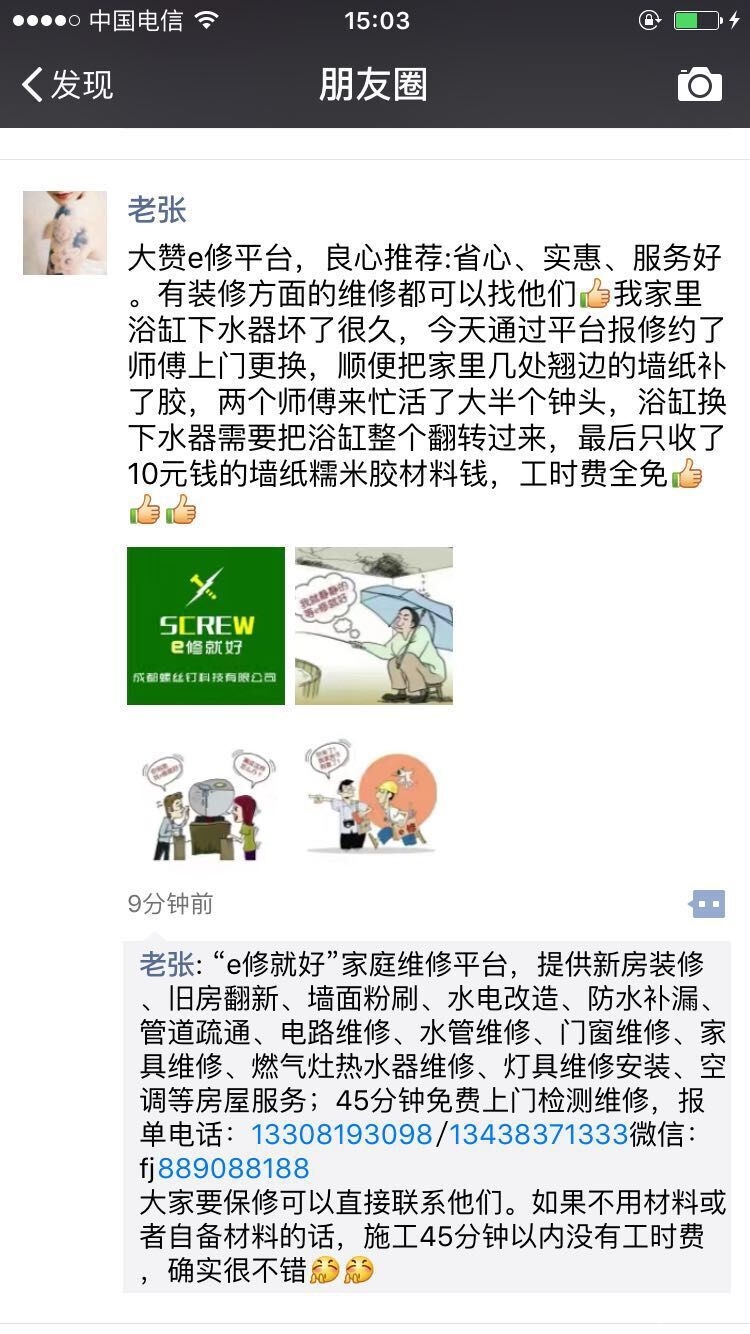This screenshot has height=1334, width=750.
Task: Open 老张's profile avatar
Action: (x=65, y=233)
